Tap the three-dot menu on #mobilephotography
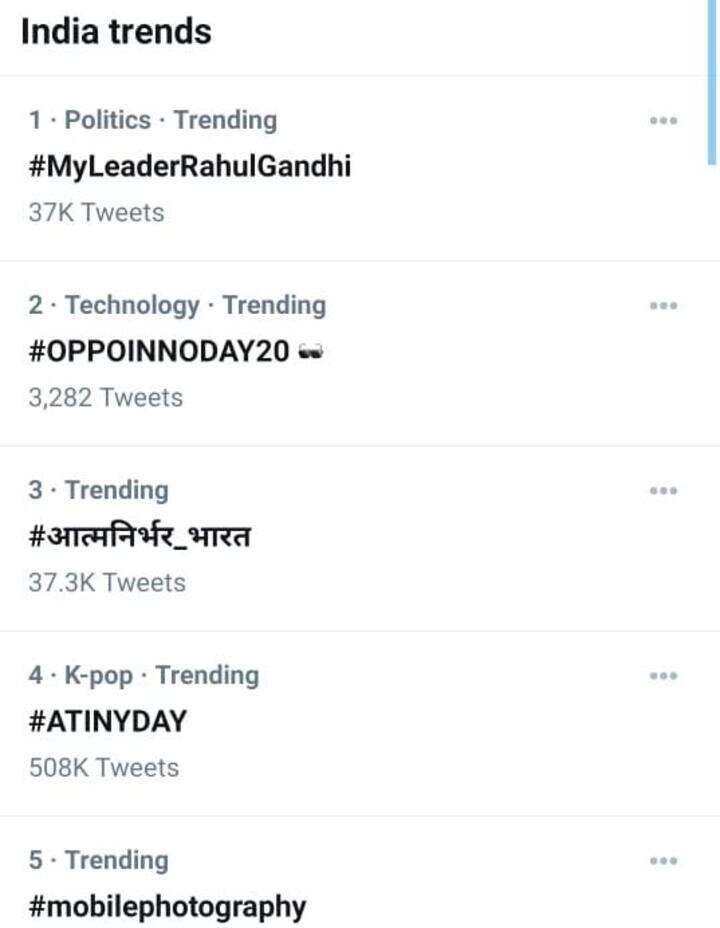 click(x=663, y=861)
